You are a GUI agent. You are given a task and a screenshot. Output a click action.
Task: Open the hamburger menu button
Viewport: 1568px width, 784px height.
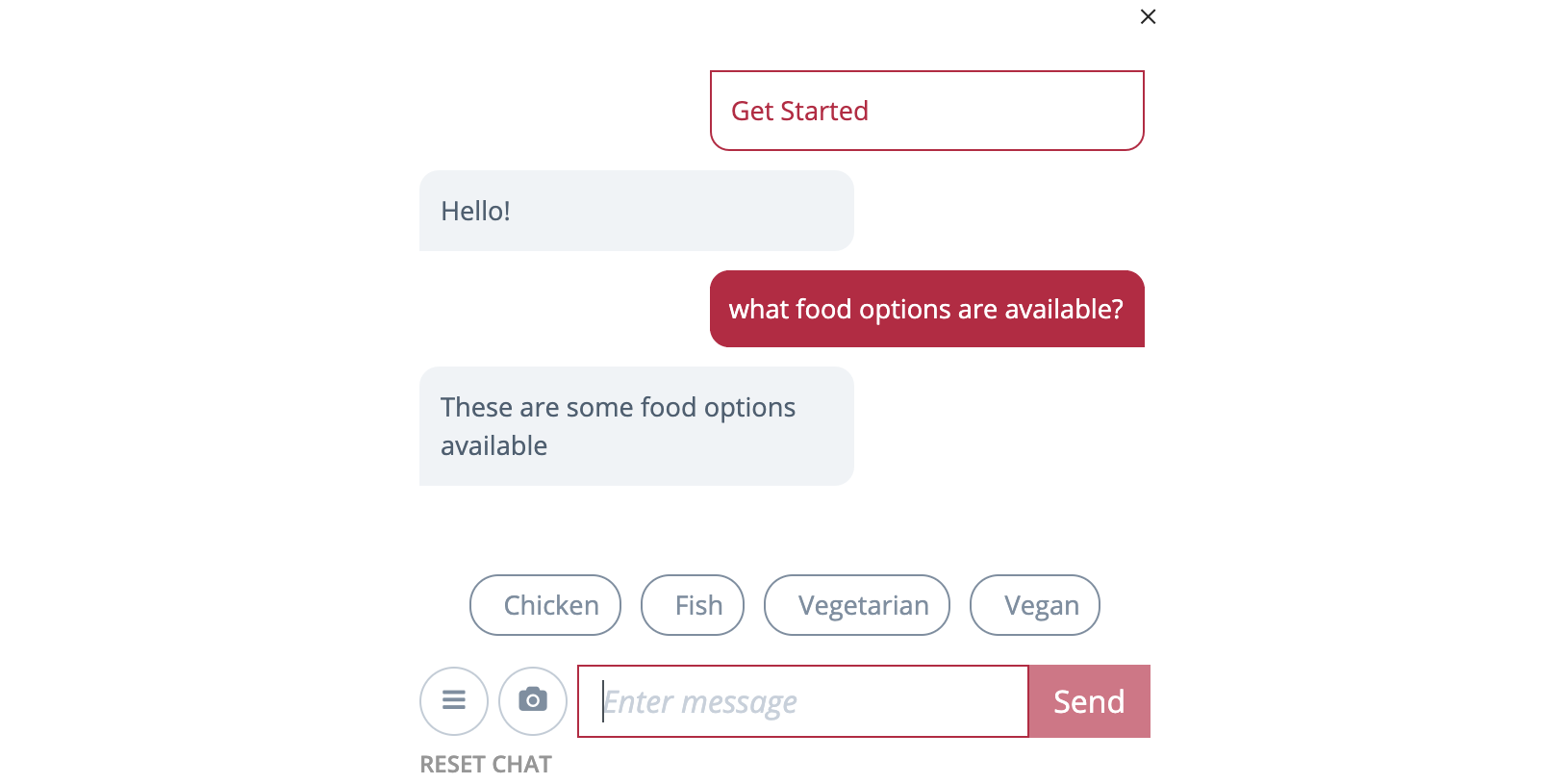[x=454, y=700]
